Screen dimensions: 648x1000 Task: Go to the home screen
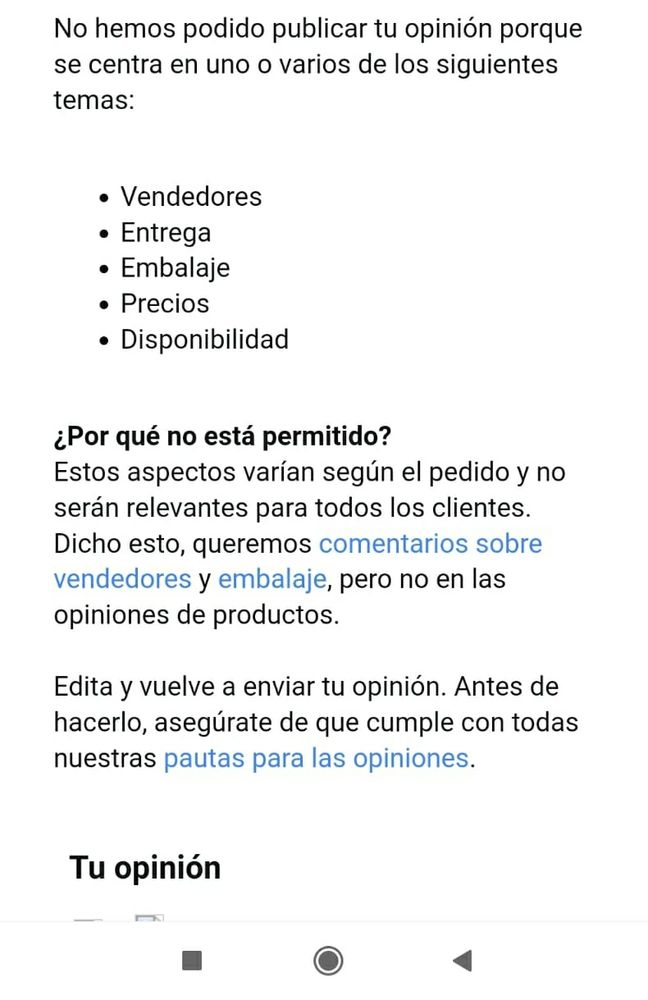point(328,960)
